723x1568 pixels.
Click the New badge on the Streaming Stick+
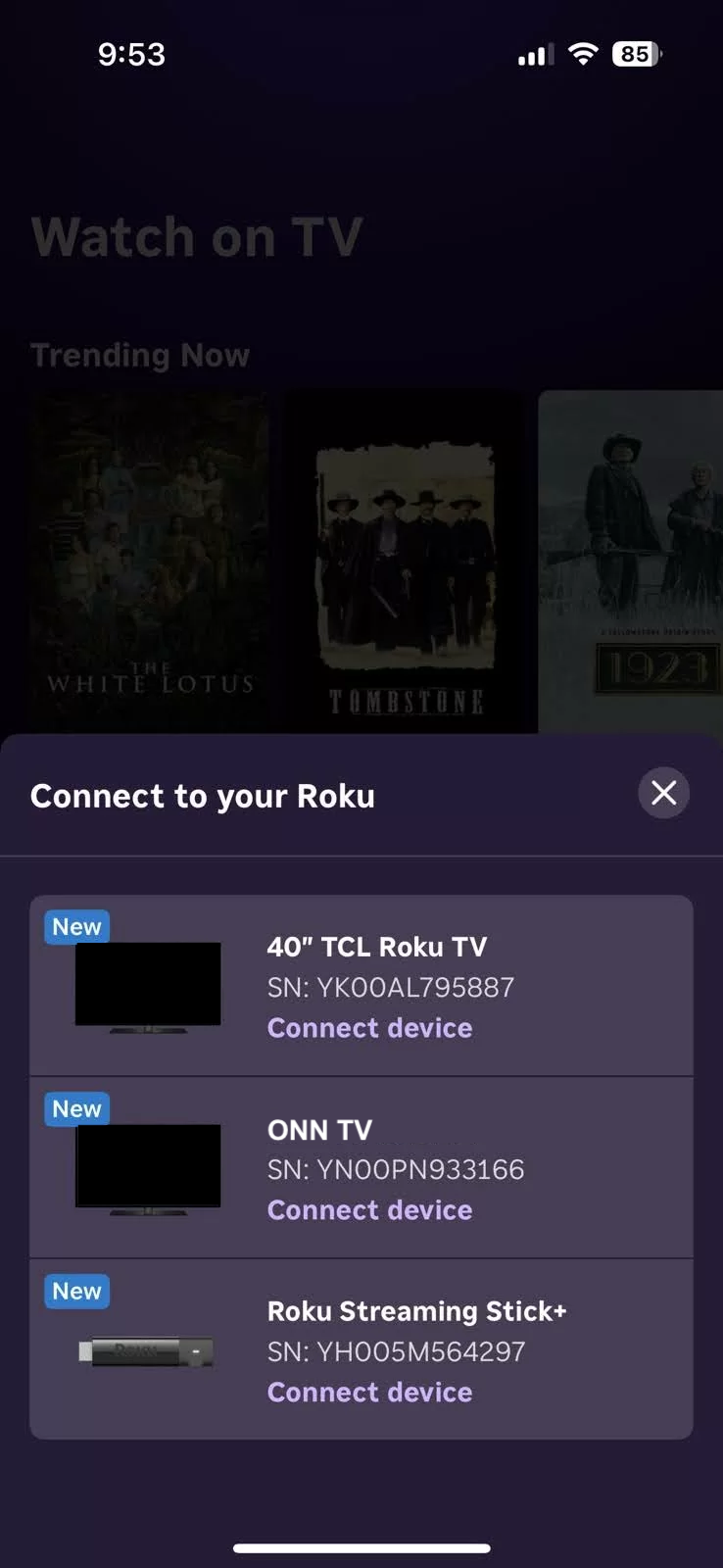[x=76, y=1291]
